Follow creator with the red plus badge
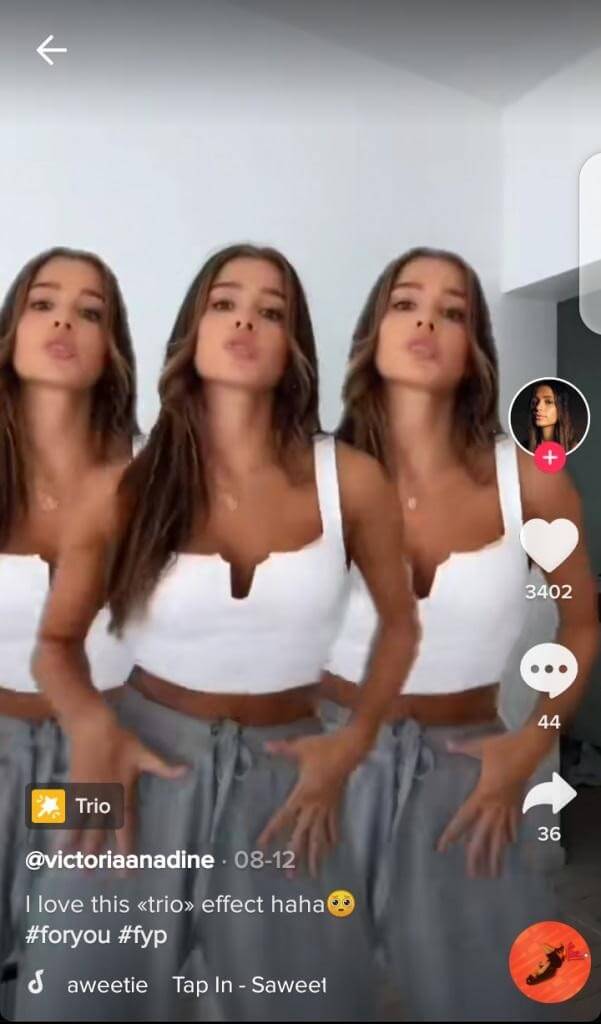This screenshot has height=1024, width=601. coord(549,458)
